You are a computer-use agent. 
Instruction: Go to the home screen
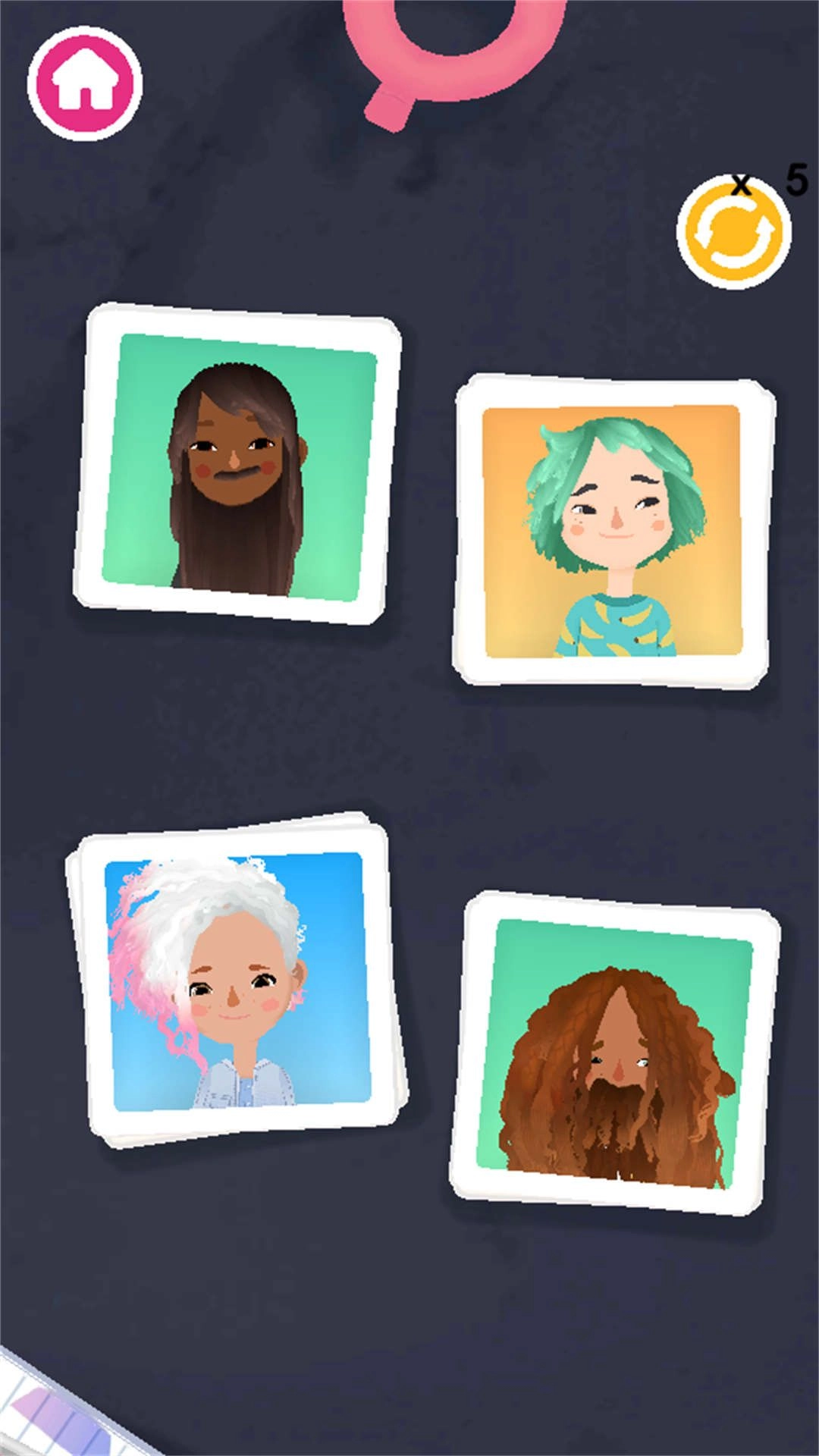coord(85,83)
